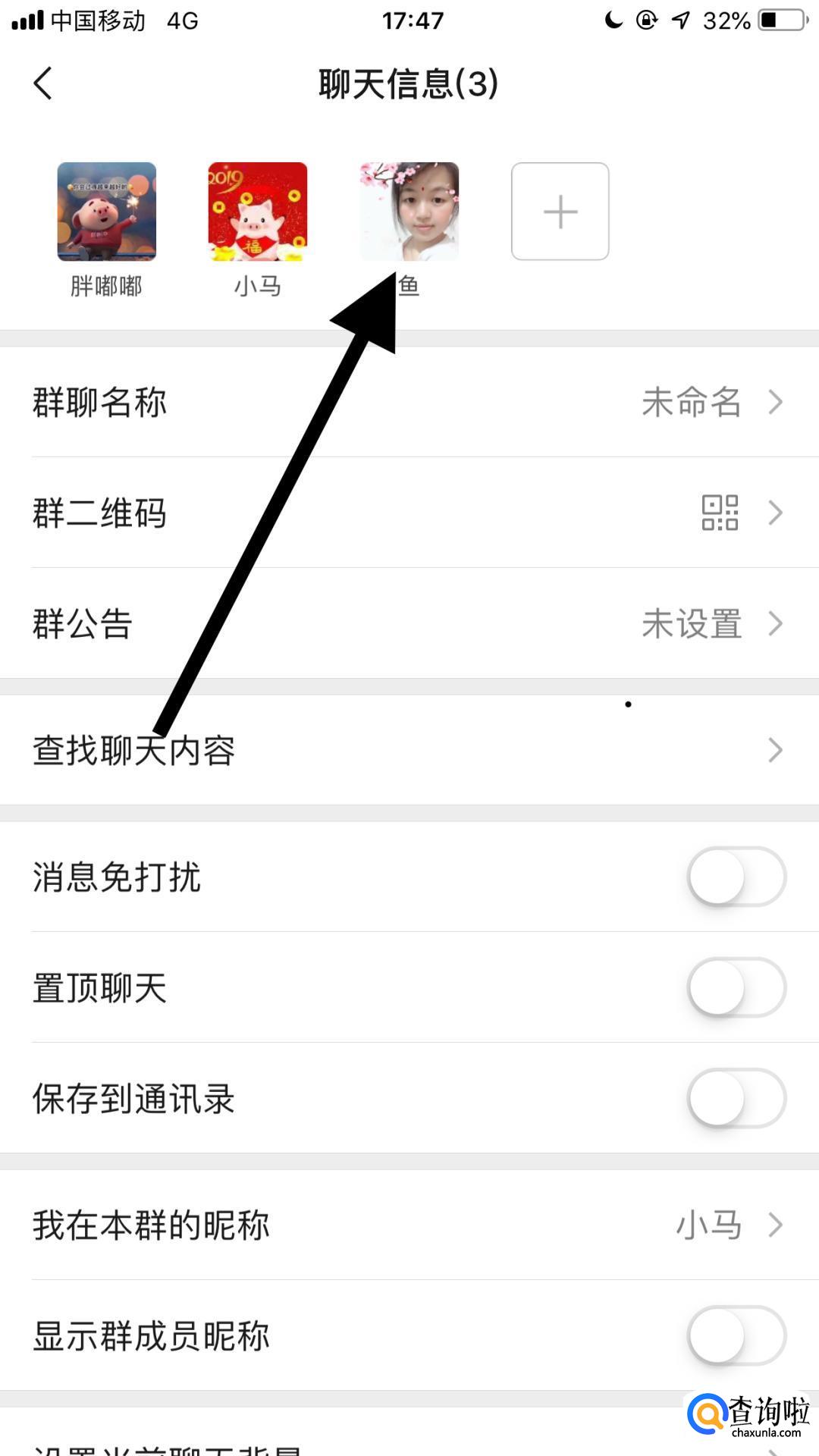
Task: Open member 小马's avatar
Action: (258, 212)
